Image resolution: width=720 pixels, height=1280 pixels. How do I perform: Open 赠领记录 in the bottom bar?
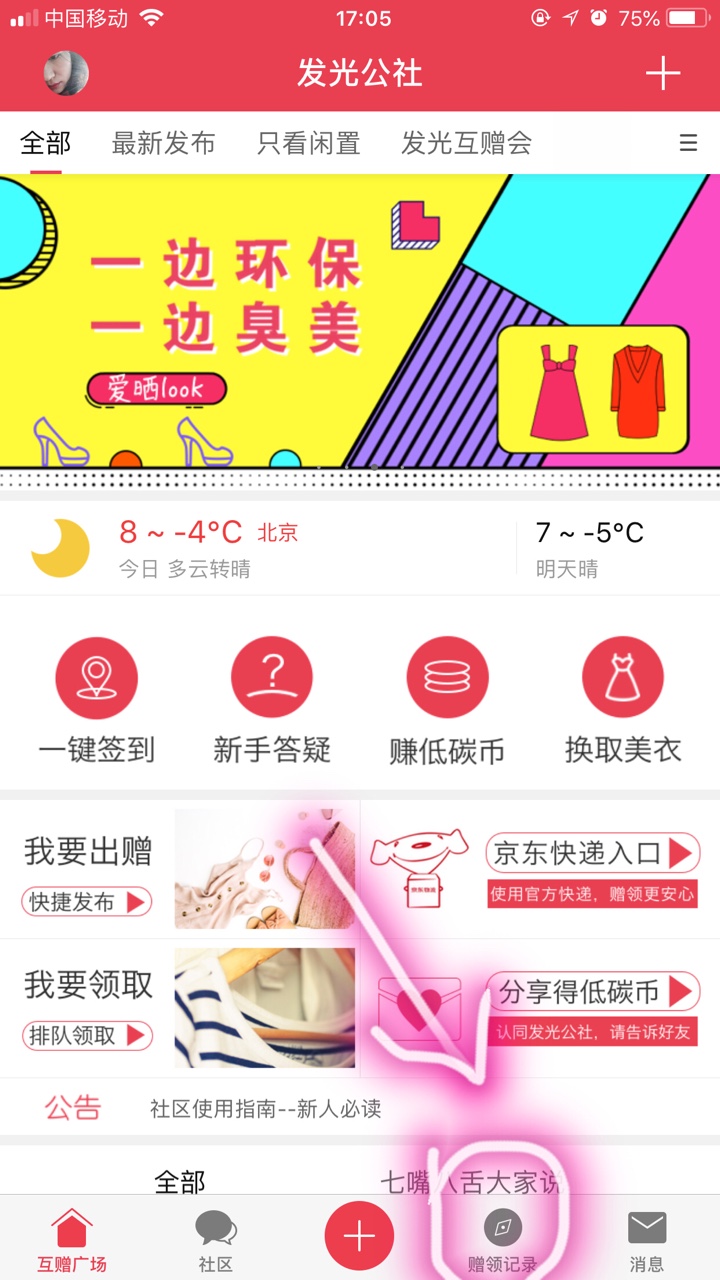pyautogui.click(x=503, y=1240)
